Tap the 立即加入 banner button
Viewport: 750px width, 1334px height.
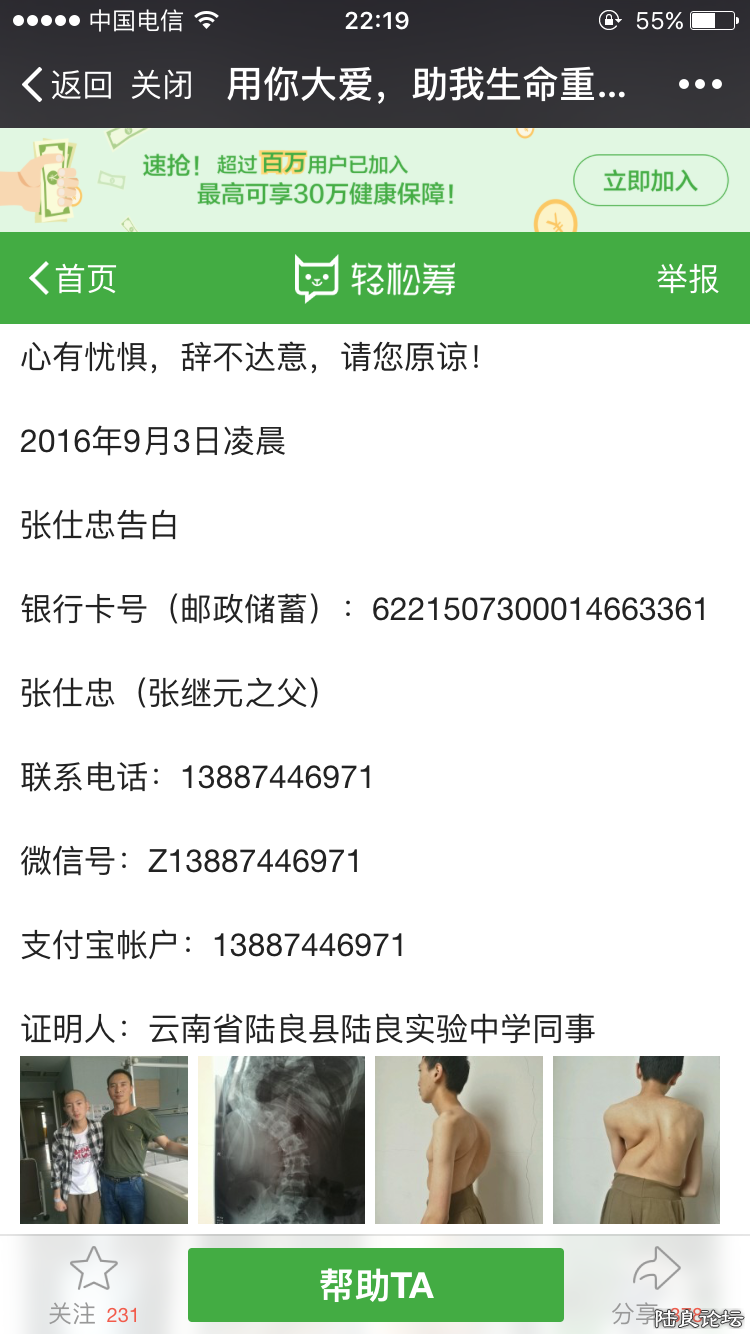(x=650, y=181)
